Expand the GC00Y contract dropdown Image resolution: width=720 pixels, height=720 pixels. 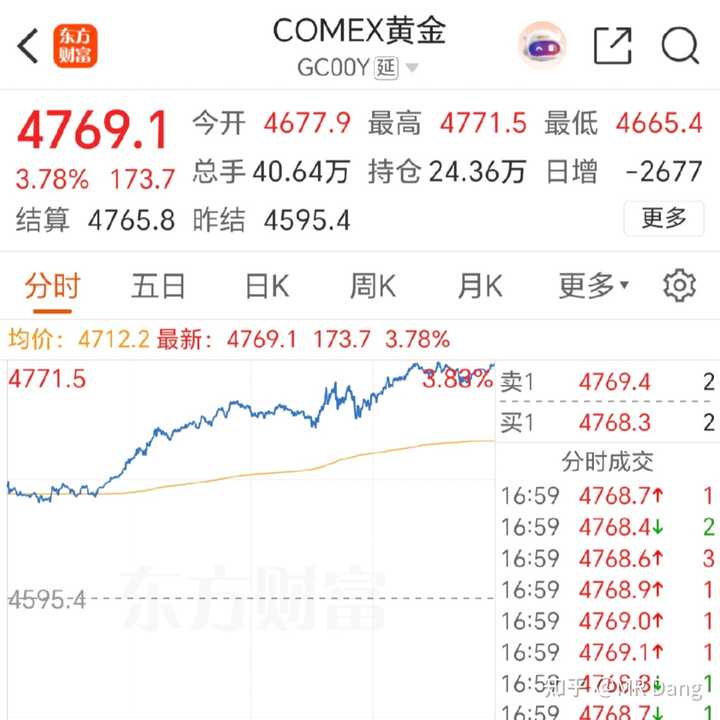411,68
